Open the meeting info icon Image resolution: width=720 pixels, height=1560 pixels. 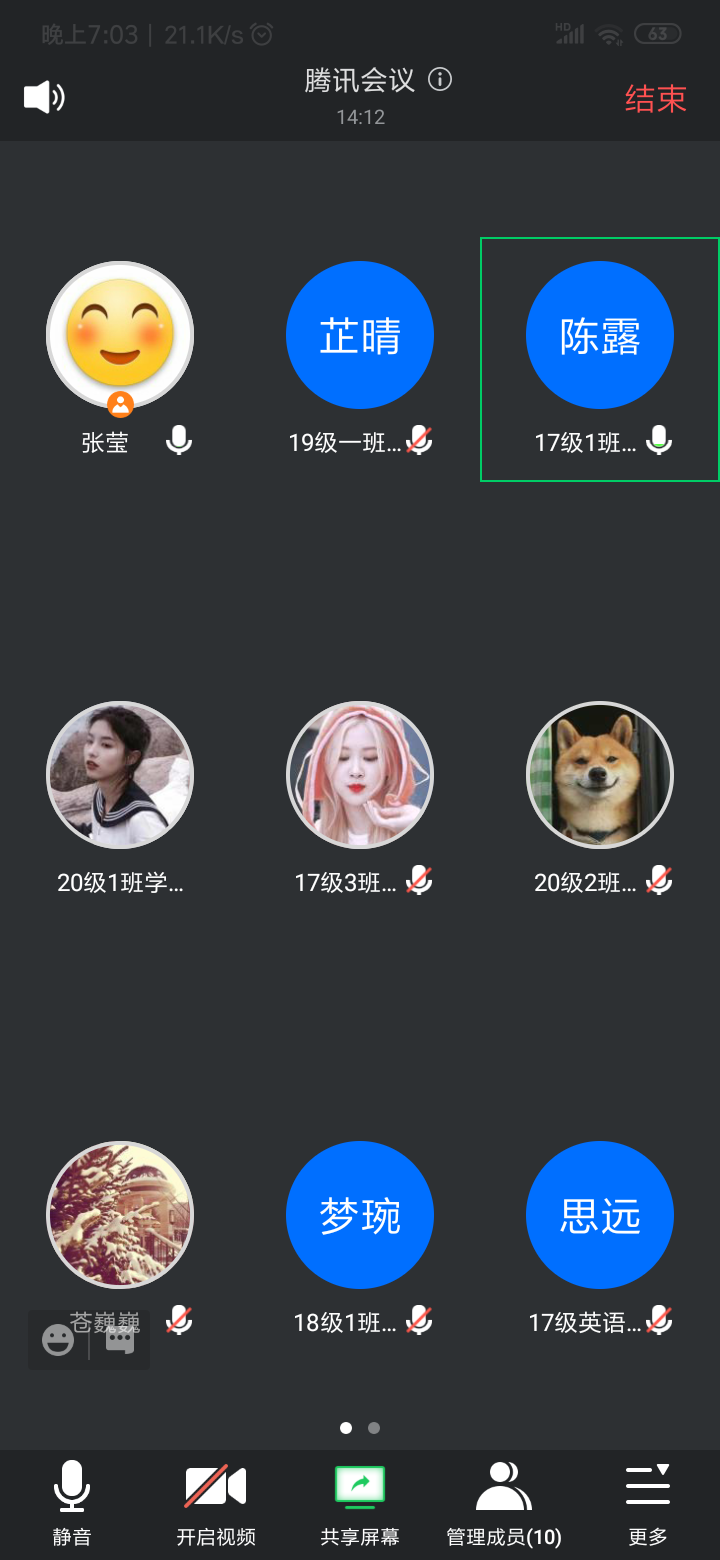(440, 79)
